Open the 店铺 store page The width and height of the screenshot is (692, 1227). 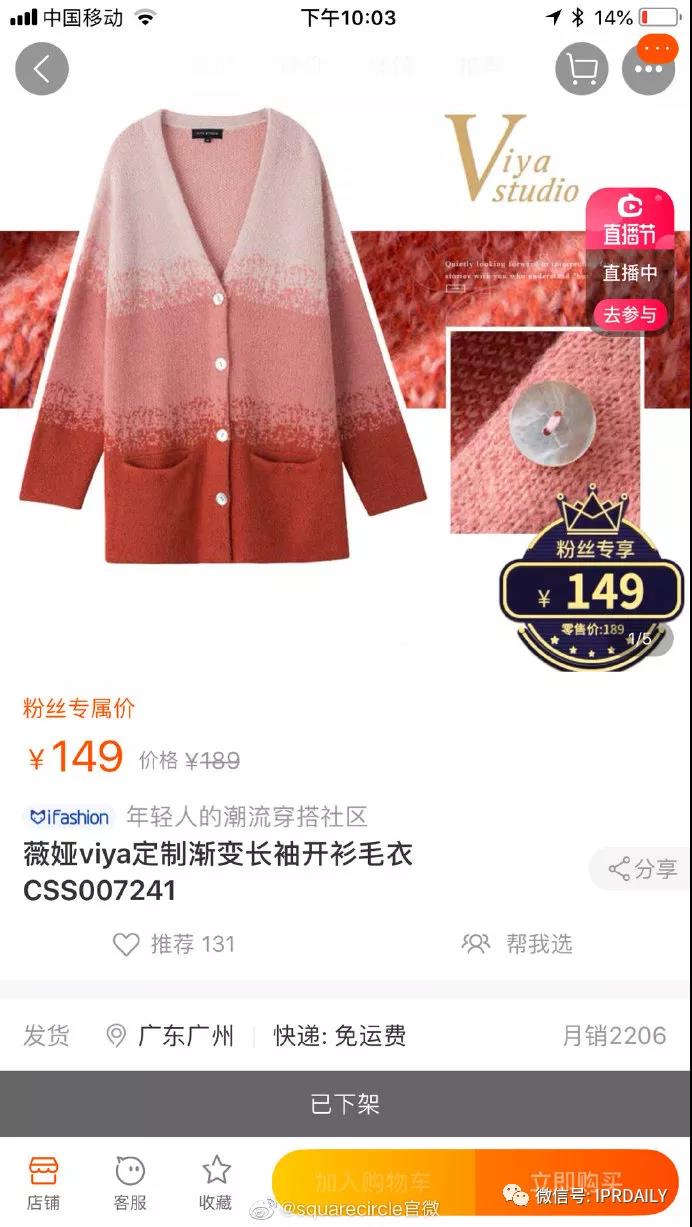tap(43, 1183)
